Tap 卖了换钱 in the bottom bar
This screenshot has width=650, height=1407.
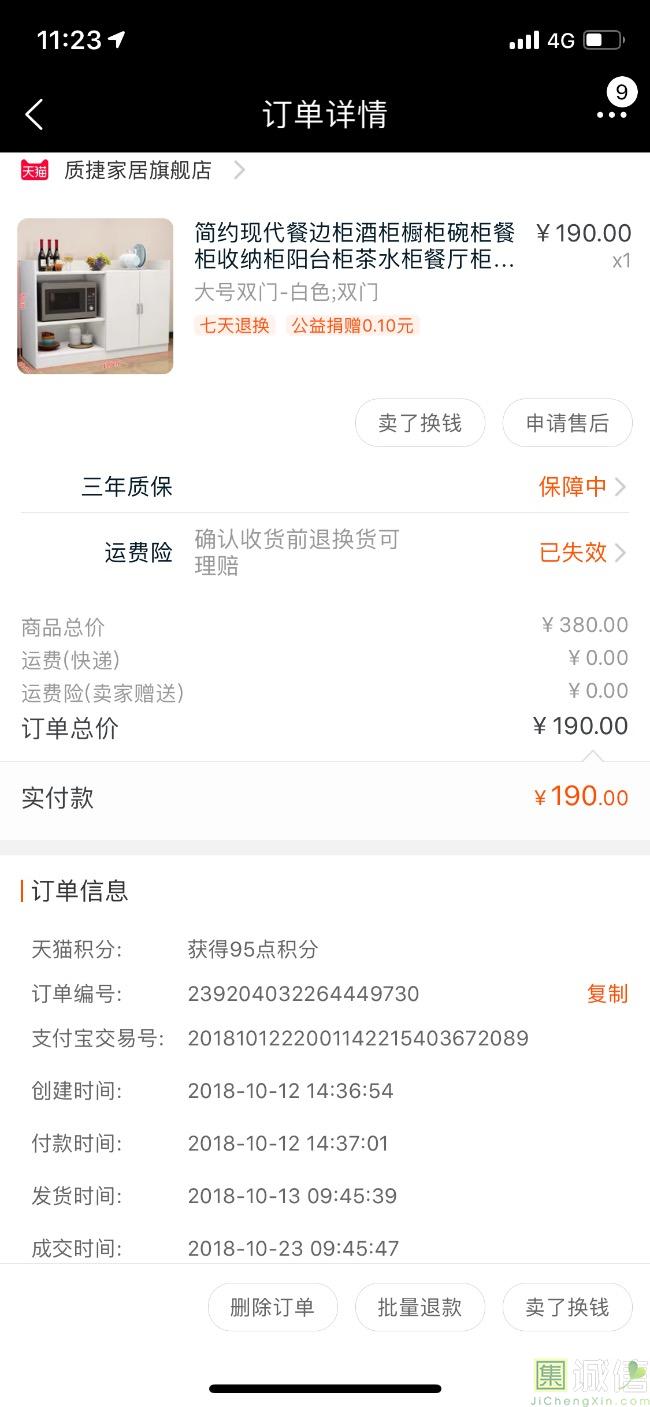[x=567, y=1307]
